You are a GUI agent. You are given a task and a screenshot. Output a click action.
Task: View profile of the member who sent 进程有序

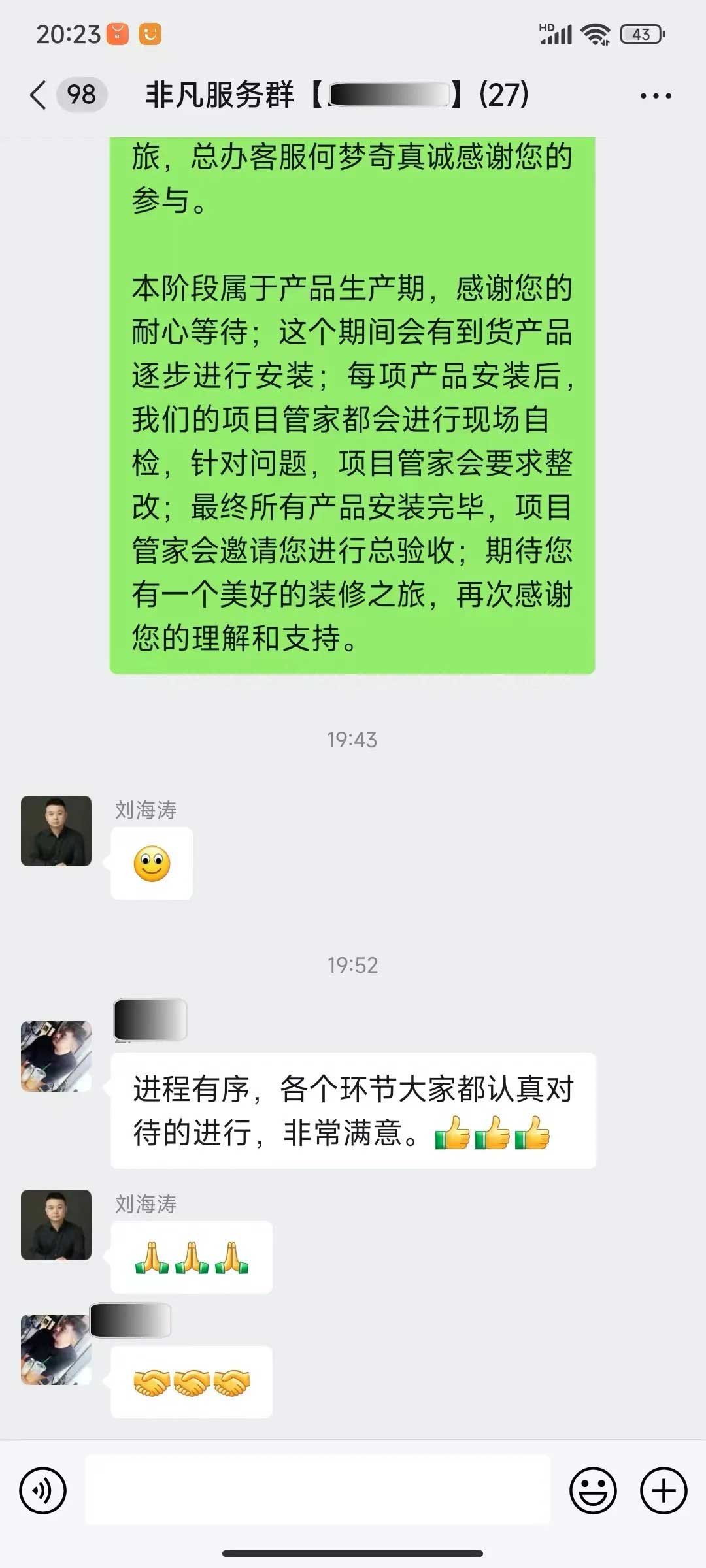(56, 1056)
